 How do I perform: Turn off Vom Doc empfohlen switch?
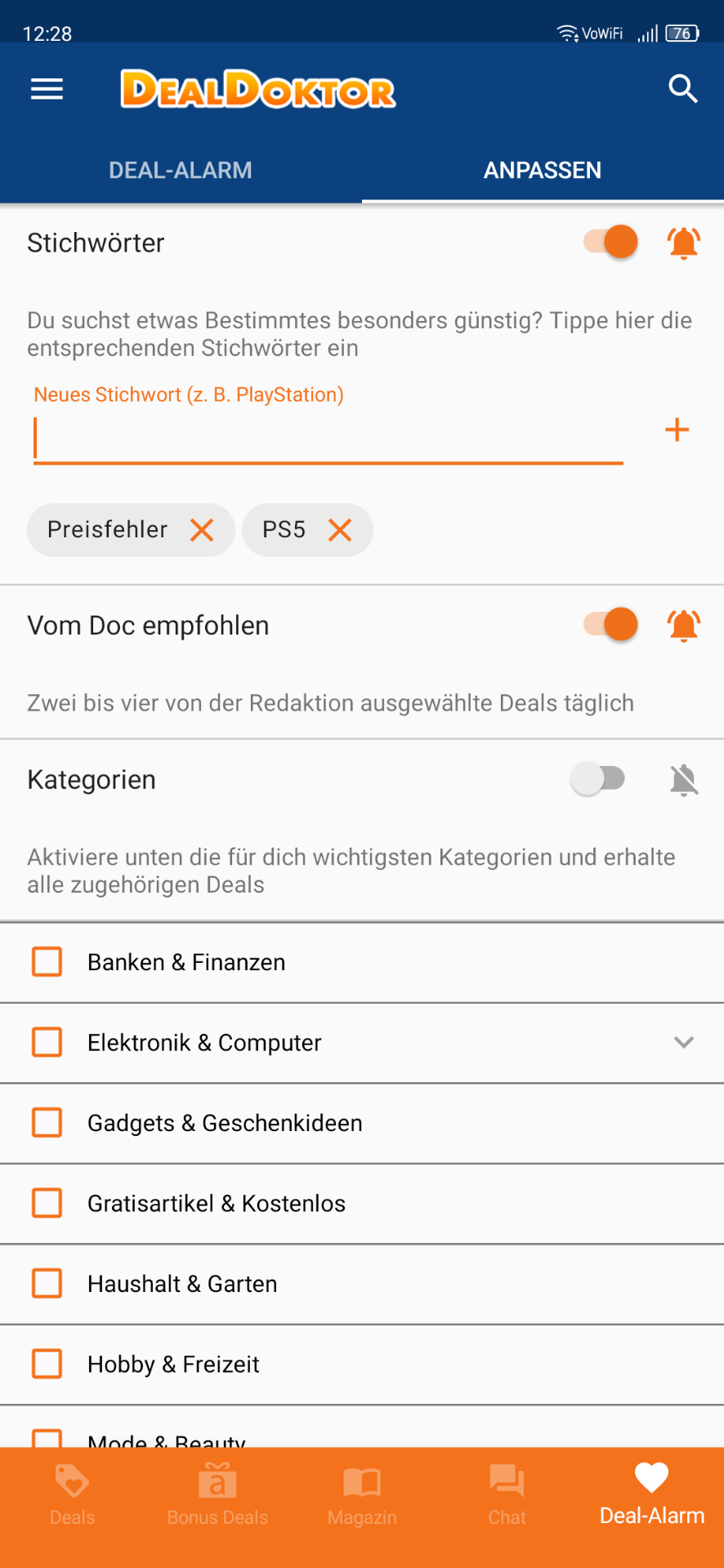pyautogui.click(x=610, y=625)
